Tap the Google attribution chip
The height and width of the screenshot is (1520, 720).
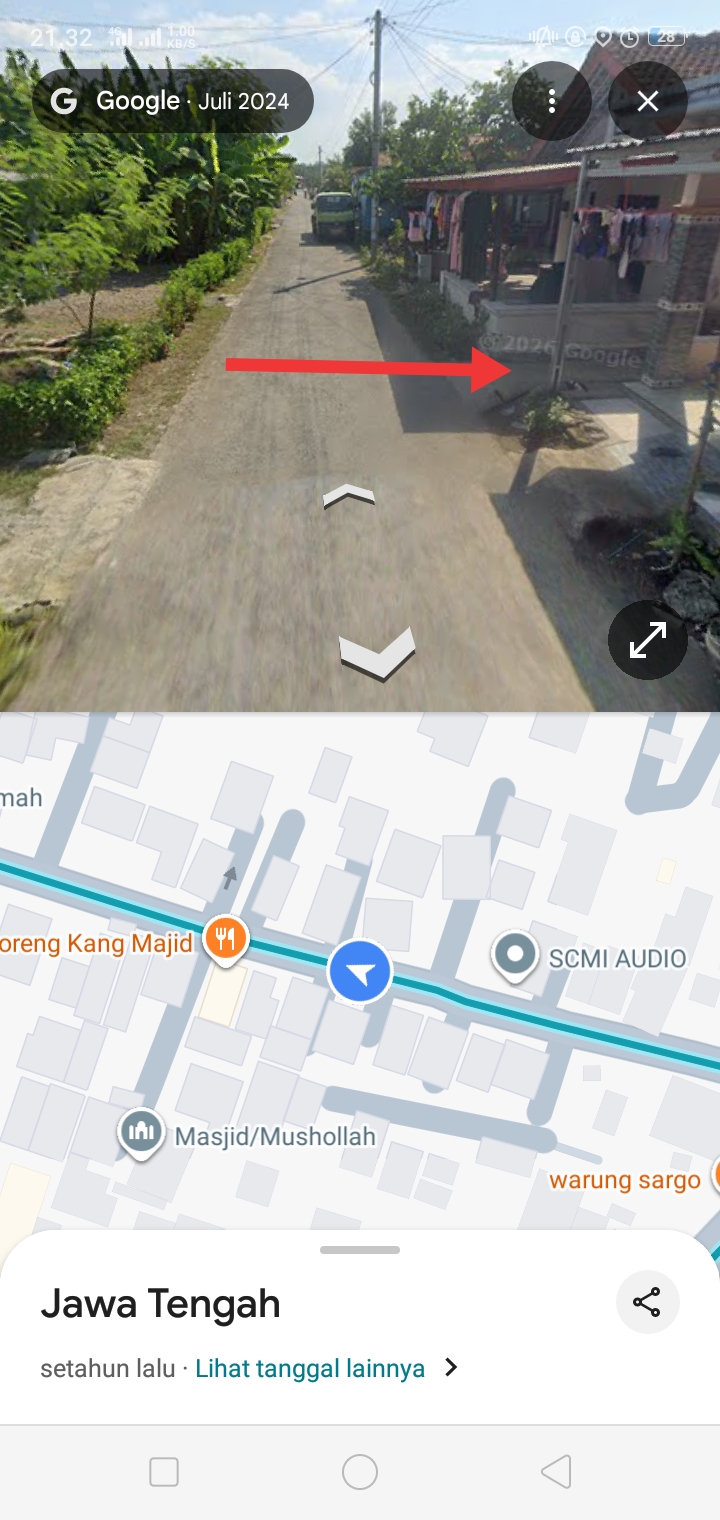pos(173,101)
